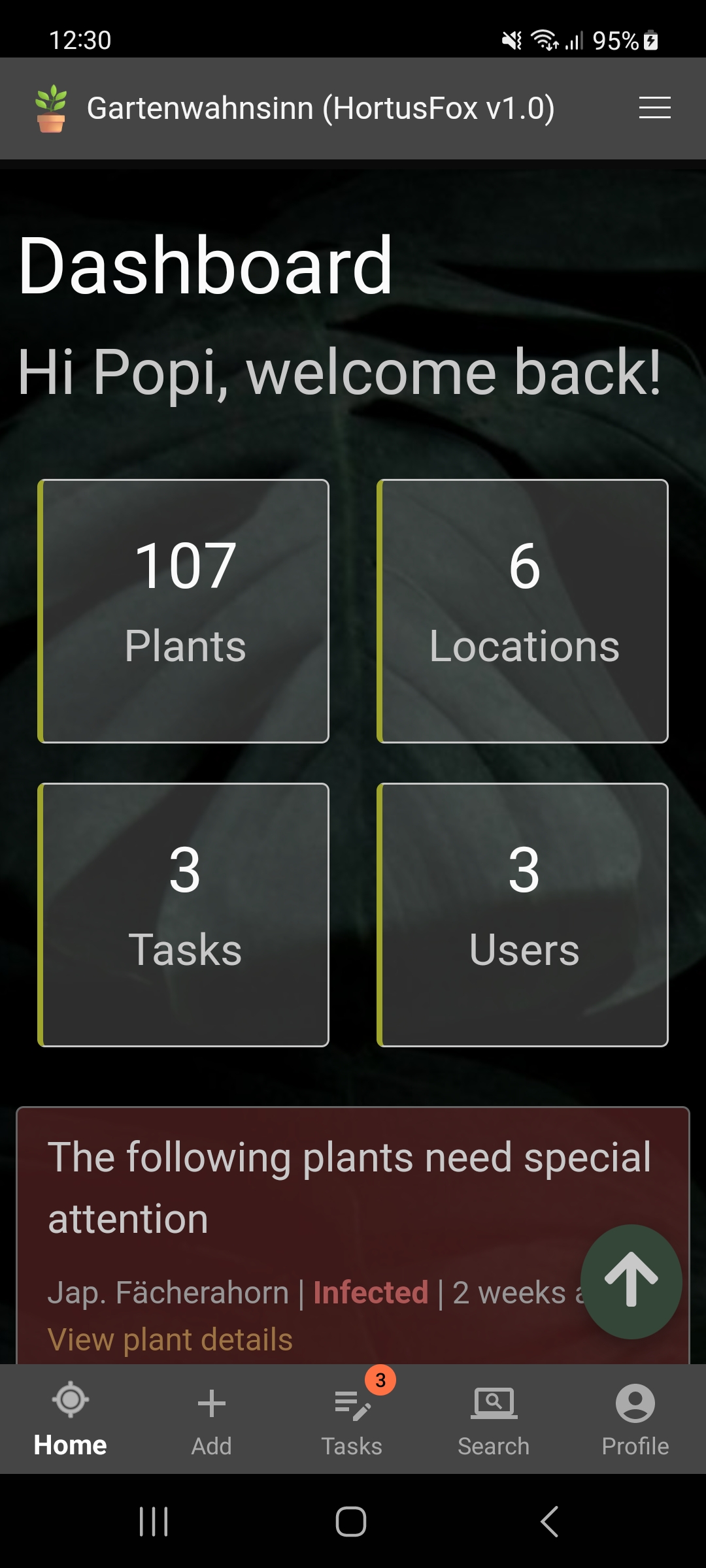This screenshot has height=1568, width=706.
Task: Switch to the Home tab
Action: coord(71,1419)
